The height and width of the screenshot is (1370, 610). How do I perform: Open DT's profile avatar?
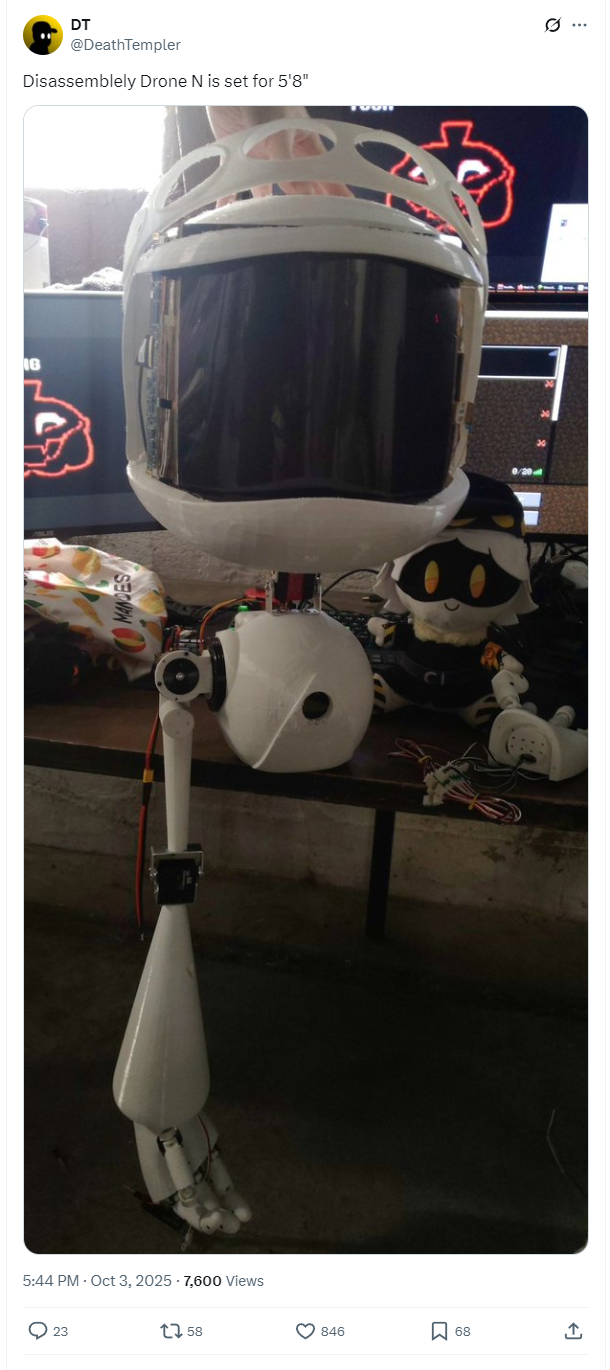(x=42, y=35)
